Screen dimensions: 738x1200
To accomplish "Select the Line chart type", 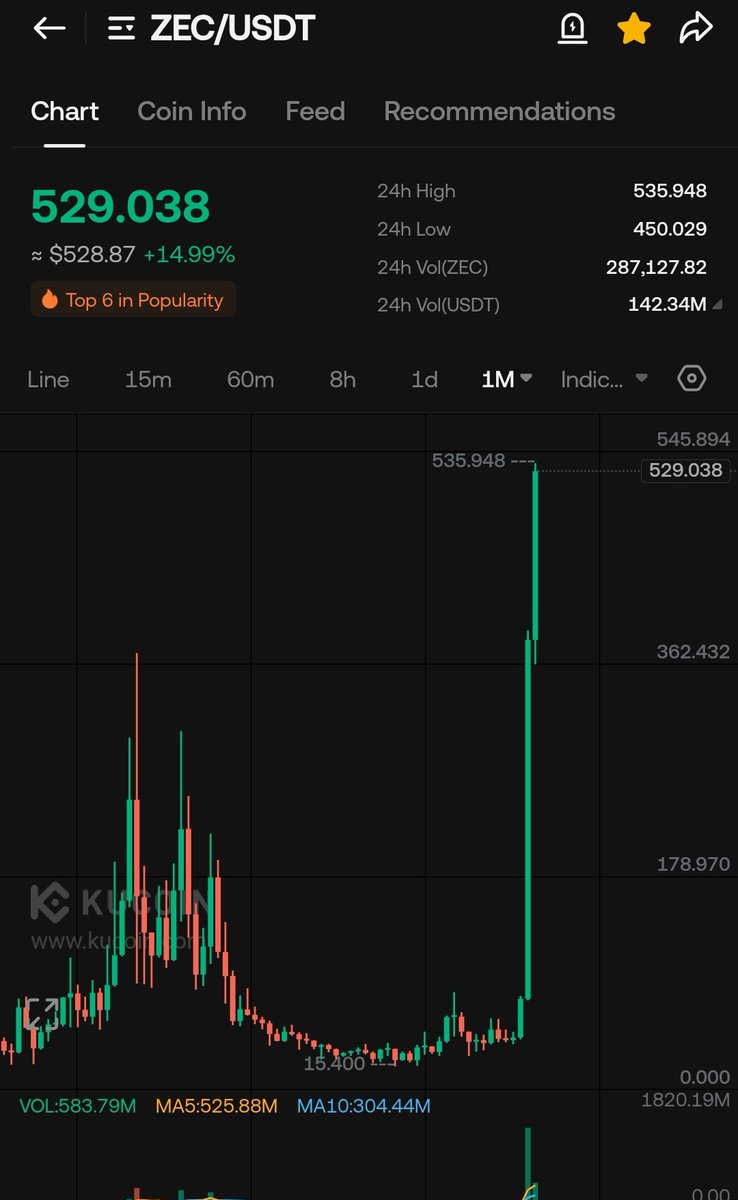I will [48, 379].
